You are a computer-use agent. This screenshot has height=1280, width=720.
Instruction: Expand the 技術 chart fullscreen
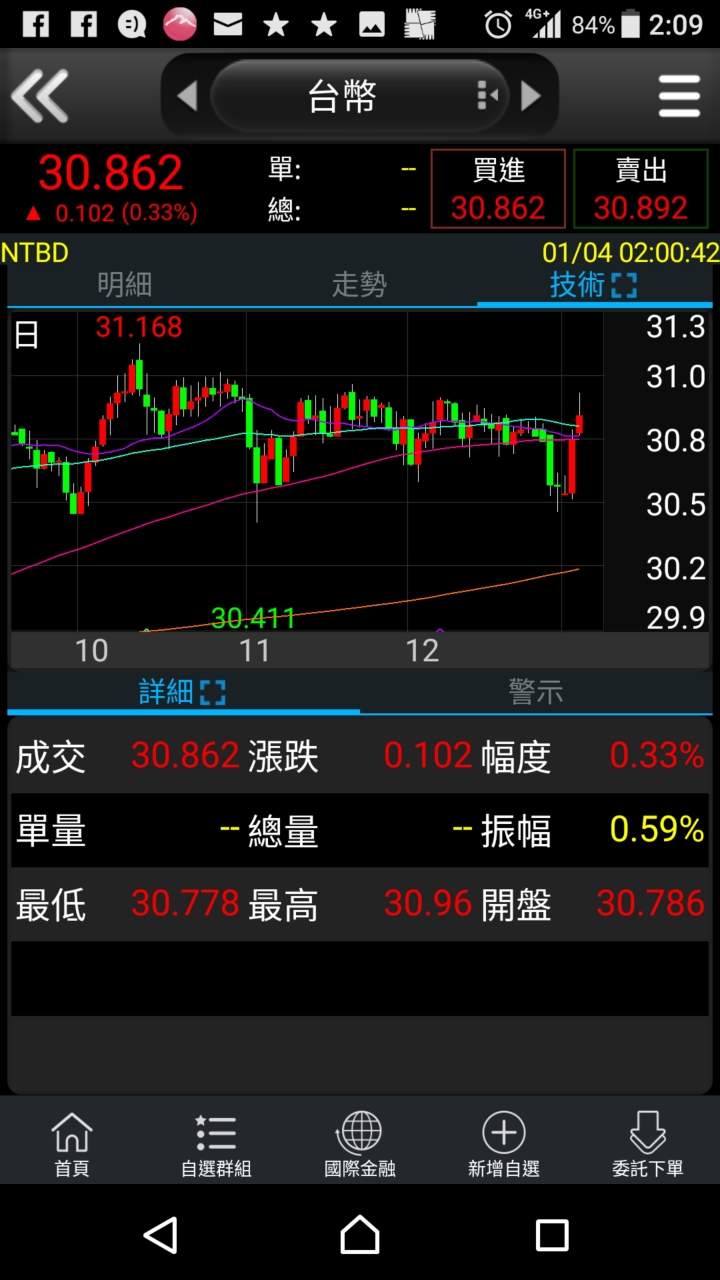click(x=623, y=286)
